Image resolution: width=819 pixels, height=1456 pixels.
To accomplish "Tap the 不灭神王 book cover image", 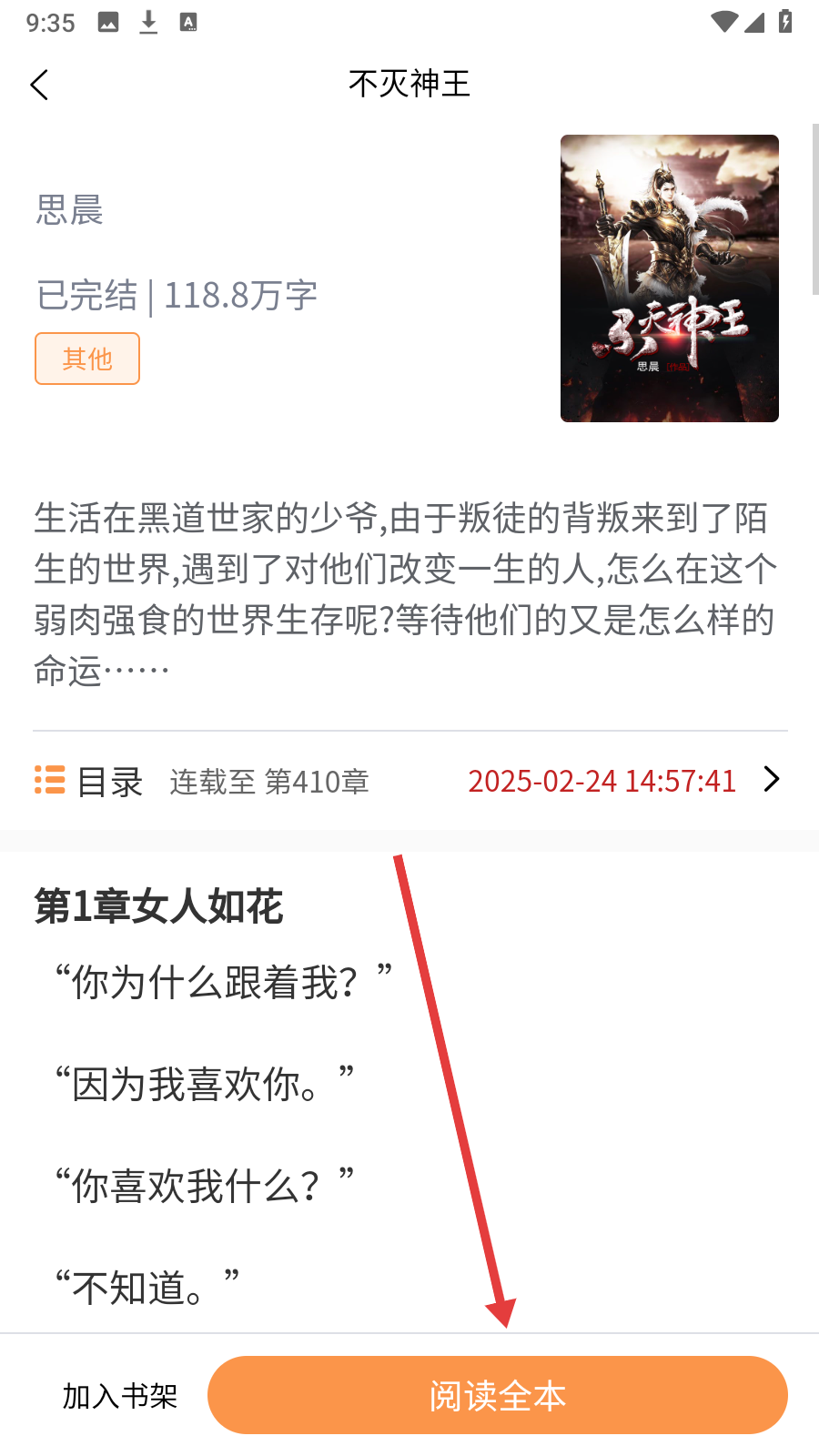I will click(x=670, y=278).
